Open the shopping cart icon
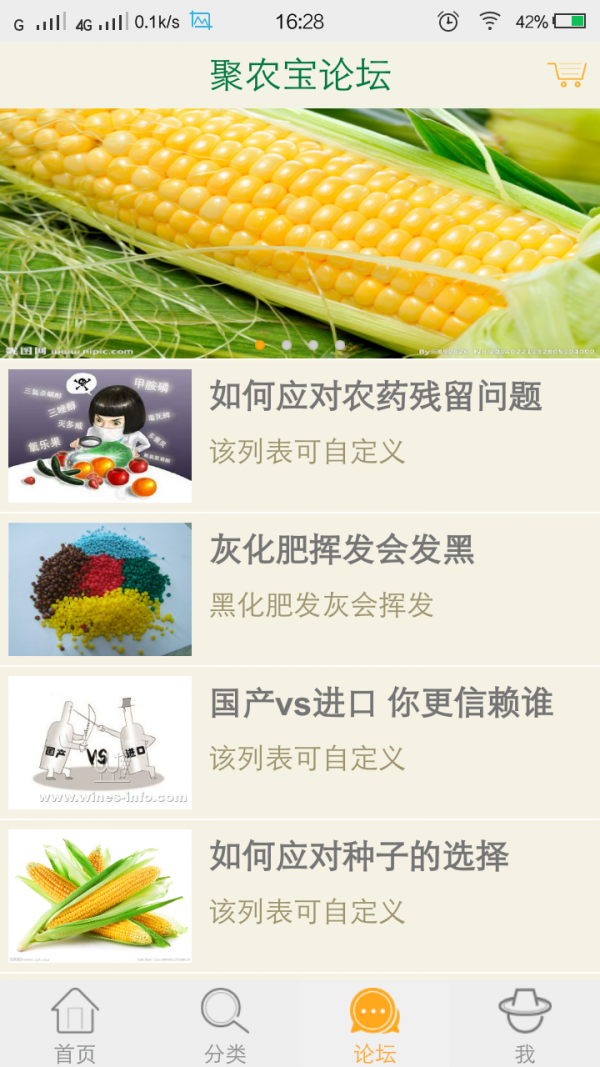Image resolution: width=600 pixels, height=1067 pixels. pyautogui.click(x=566, y=75)
